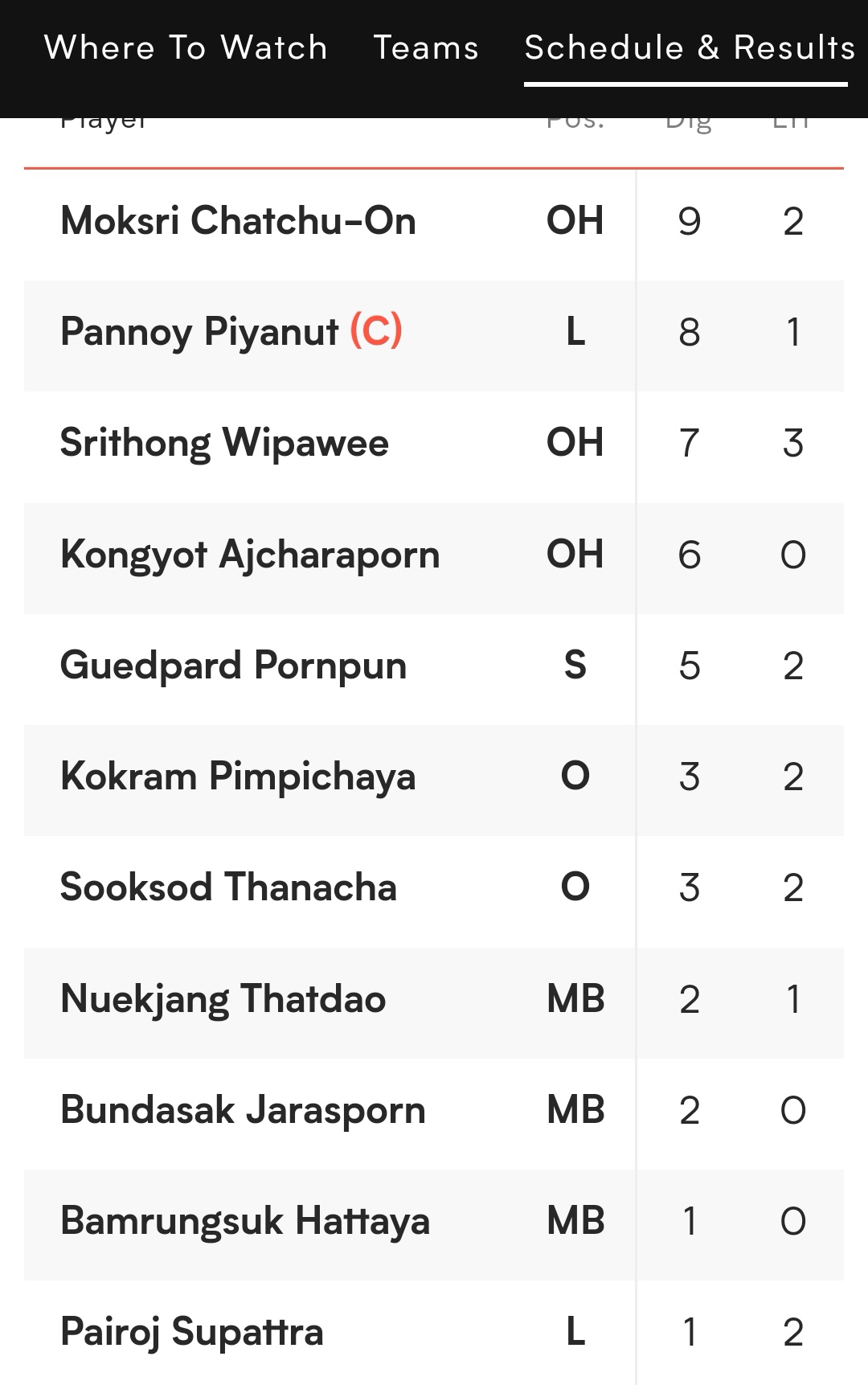Screen dimensions: 868x1385
Task: Switch to the Teams tab
Action: (426, 48)
